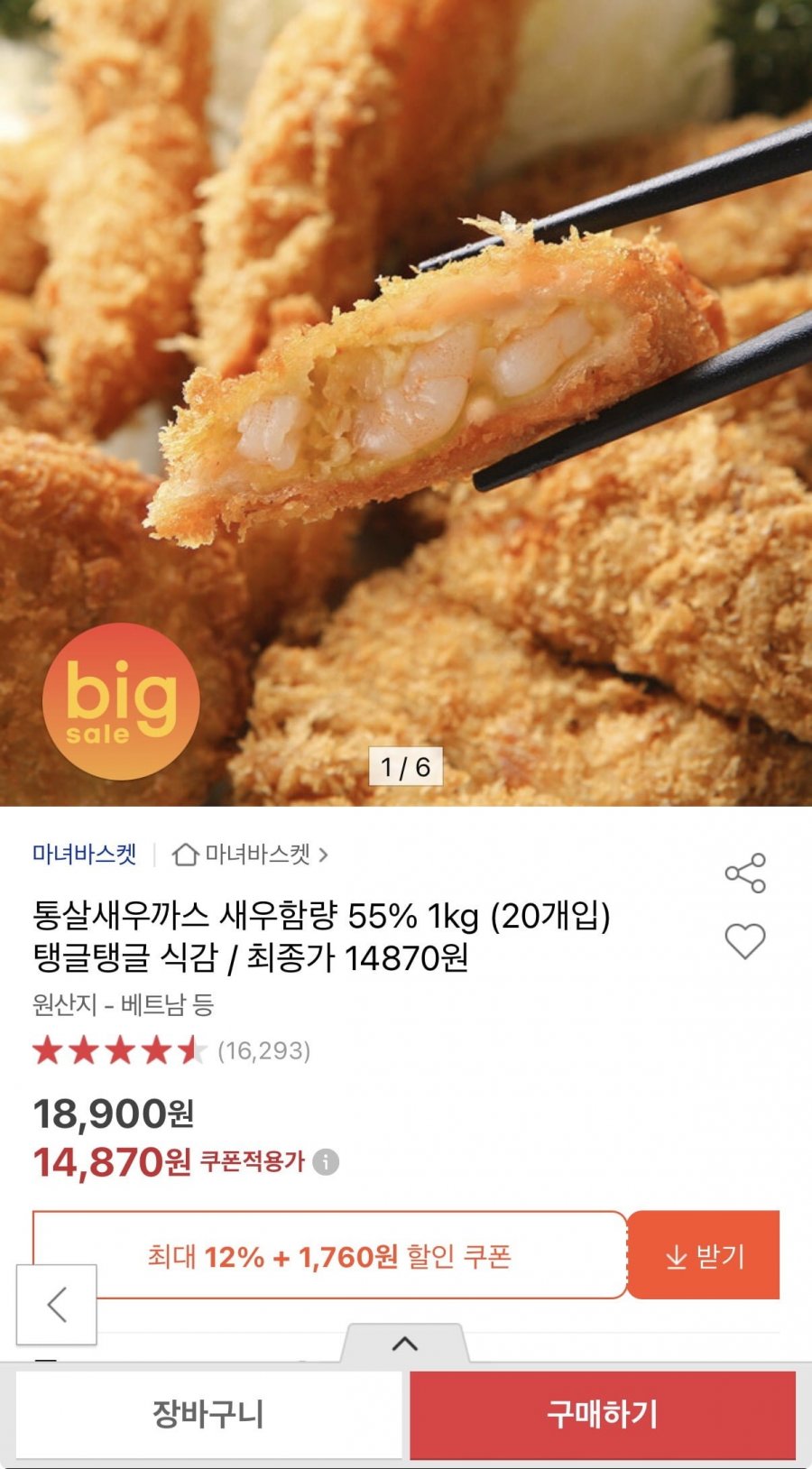
Task: Download the discount coupon with 받기
Action: click(704, 1255)
